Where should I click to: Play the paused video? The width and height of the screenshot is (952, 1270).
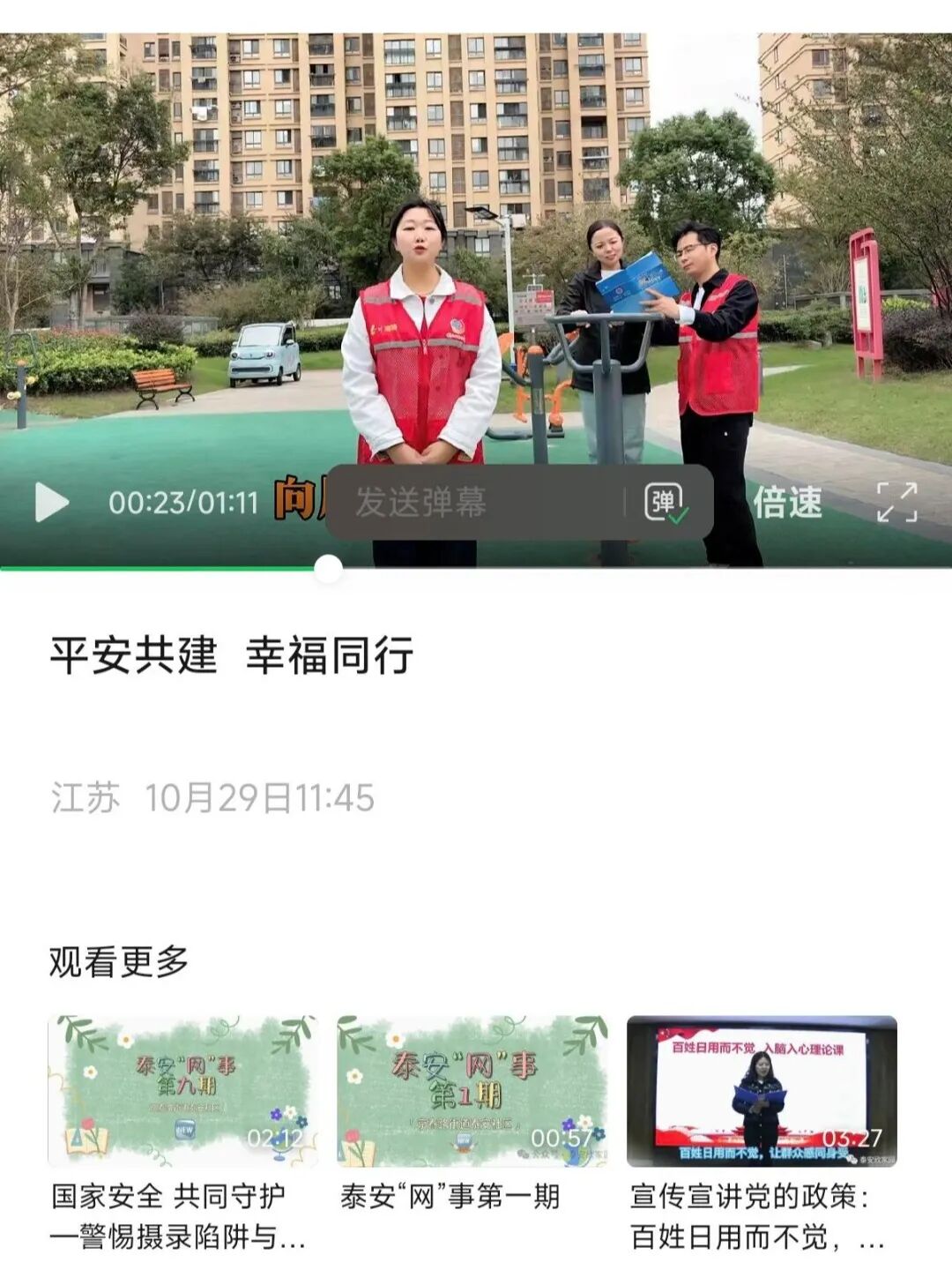[51, 503]
